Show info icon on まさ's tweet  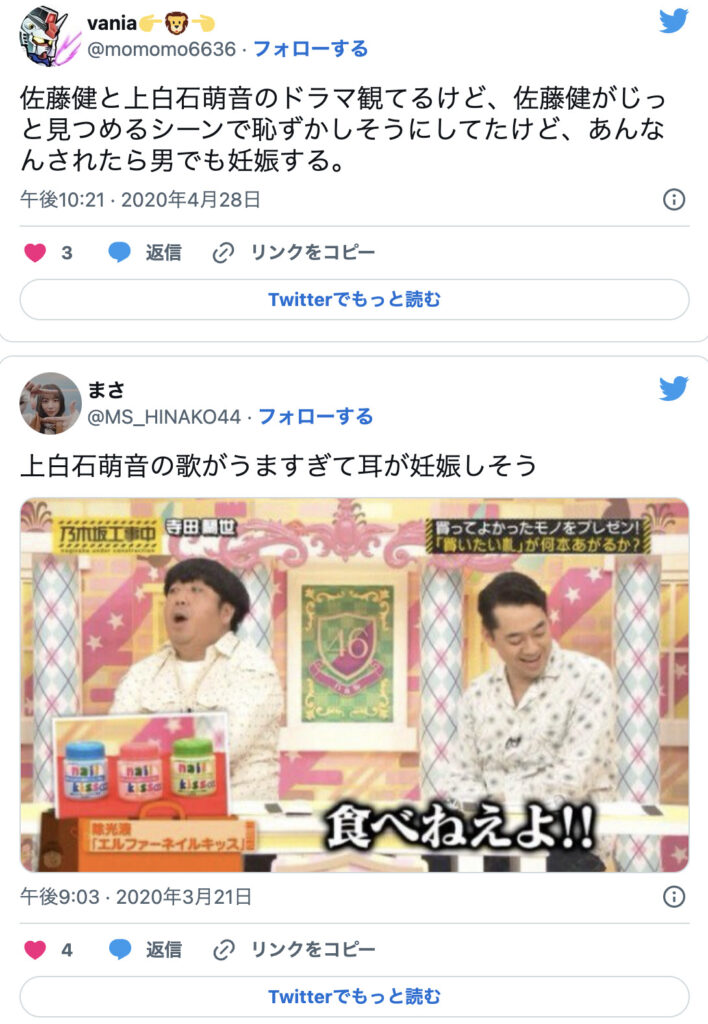pos(674,896)
